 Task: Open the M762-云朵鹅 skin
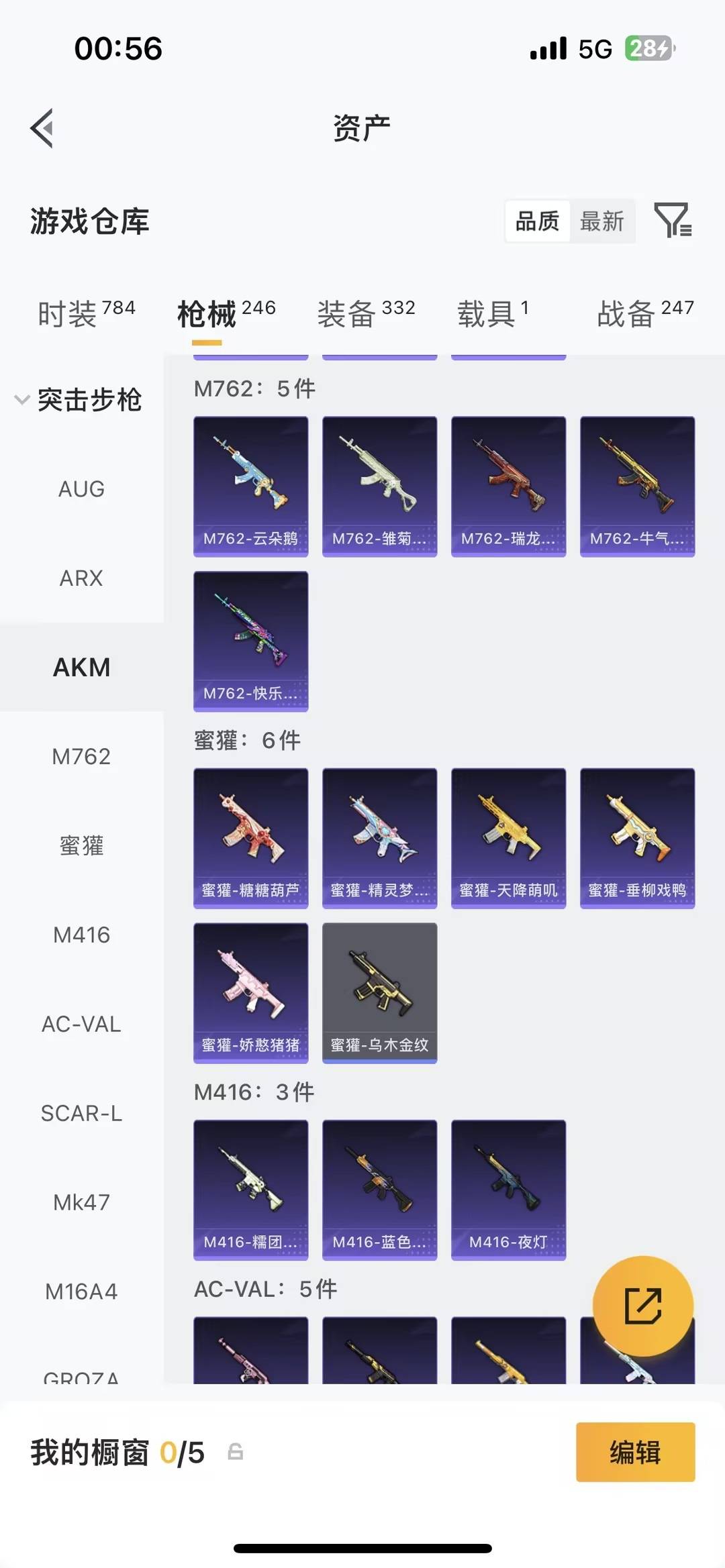pos(250,486)
